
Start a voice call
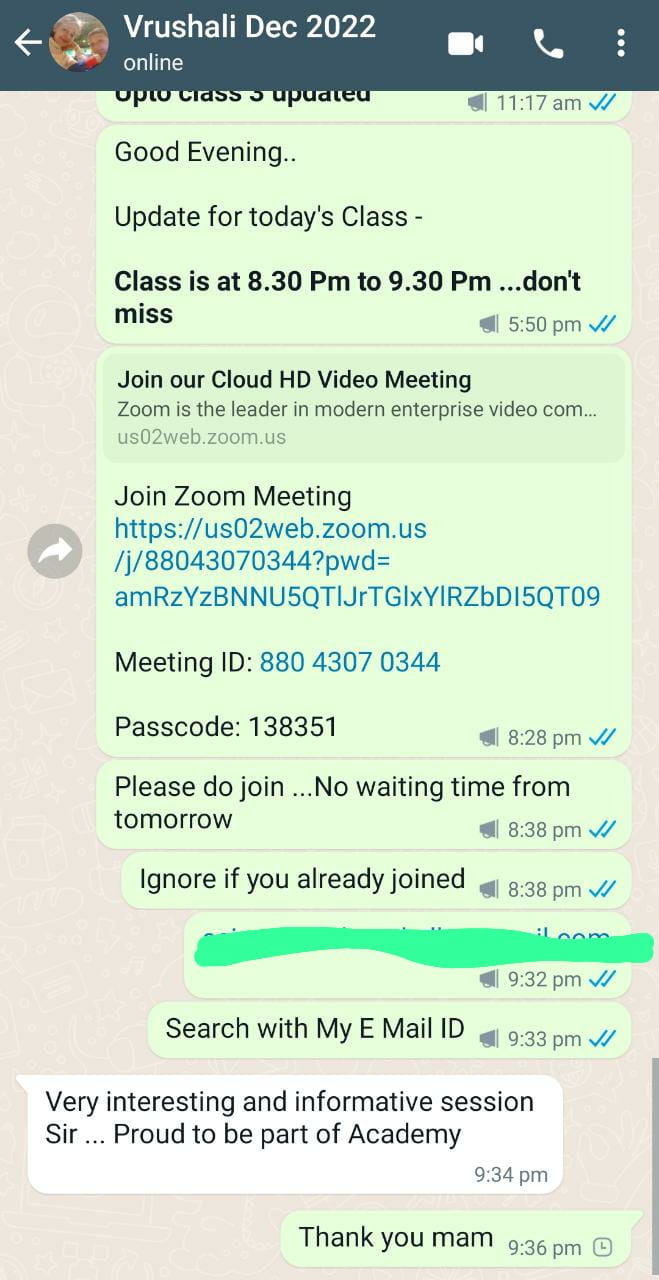pos(548,43)
